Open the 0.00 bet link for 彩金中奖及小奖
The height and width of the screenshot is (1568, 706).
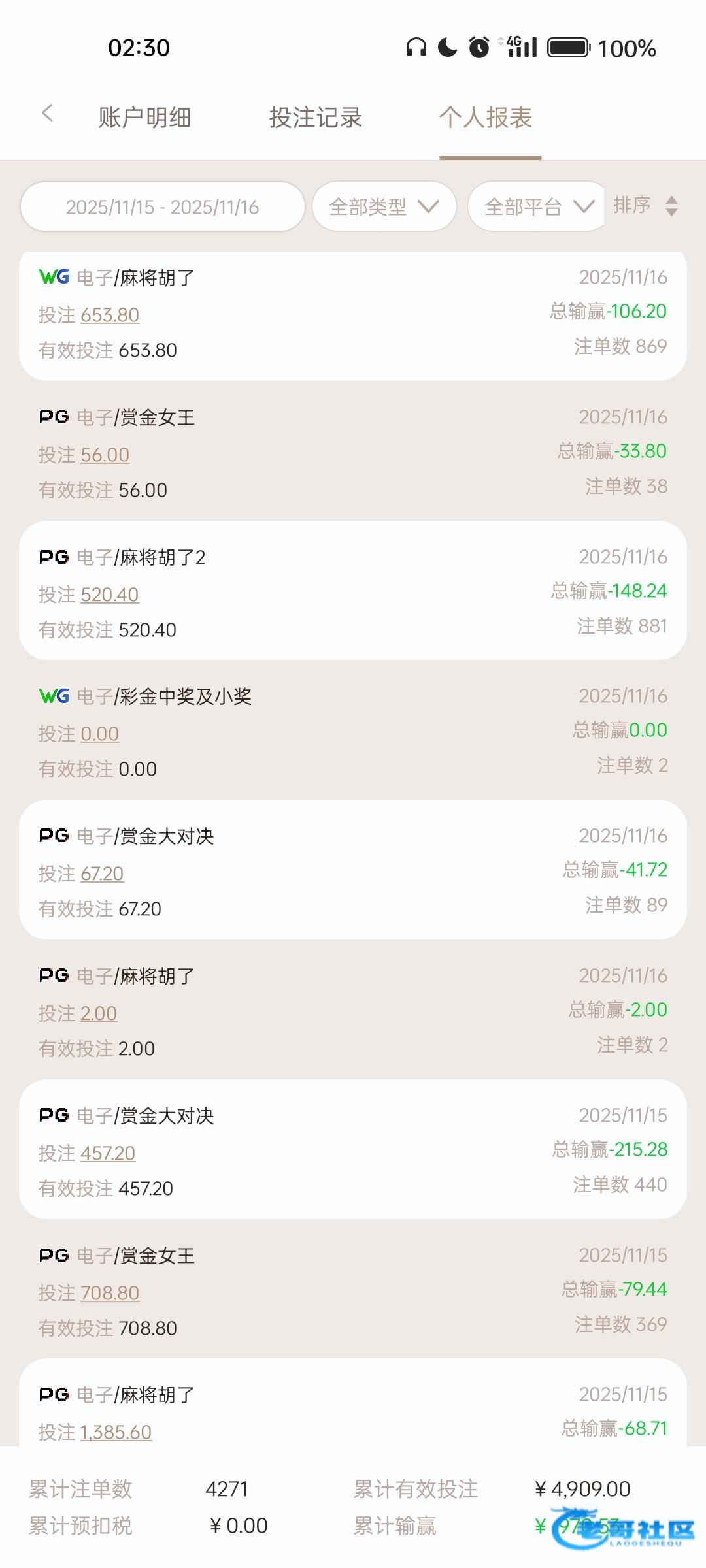tap(100, 734)
